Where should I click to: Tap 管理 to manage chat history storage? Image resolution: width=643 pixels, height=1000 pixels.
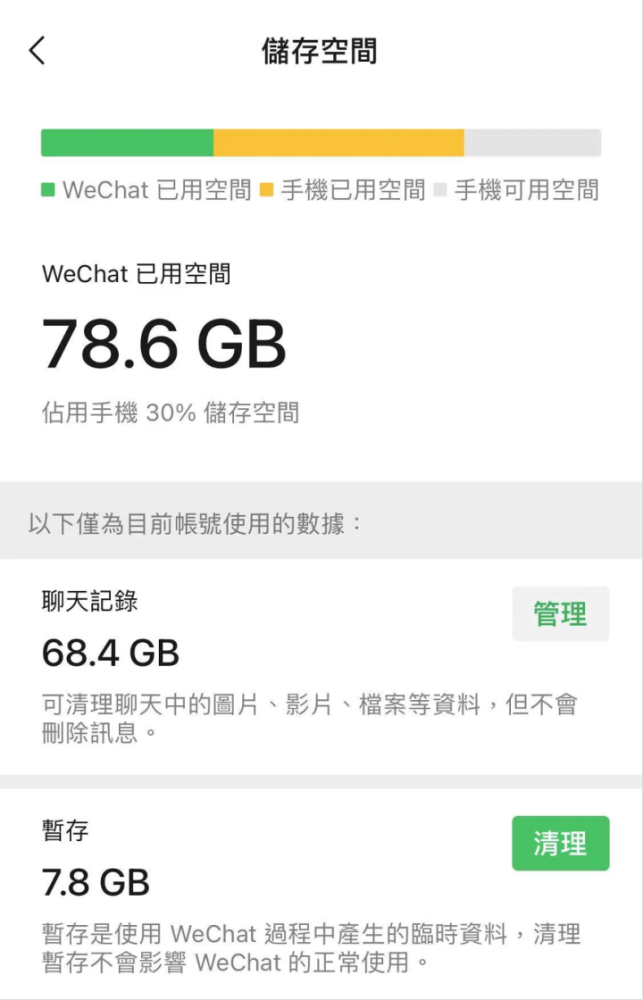point(560,614)
